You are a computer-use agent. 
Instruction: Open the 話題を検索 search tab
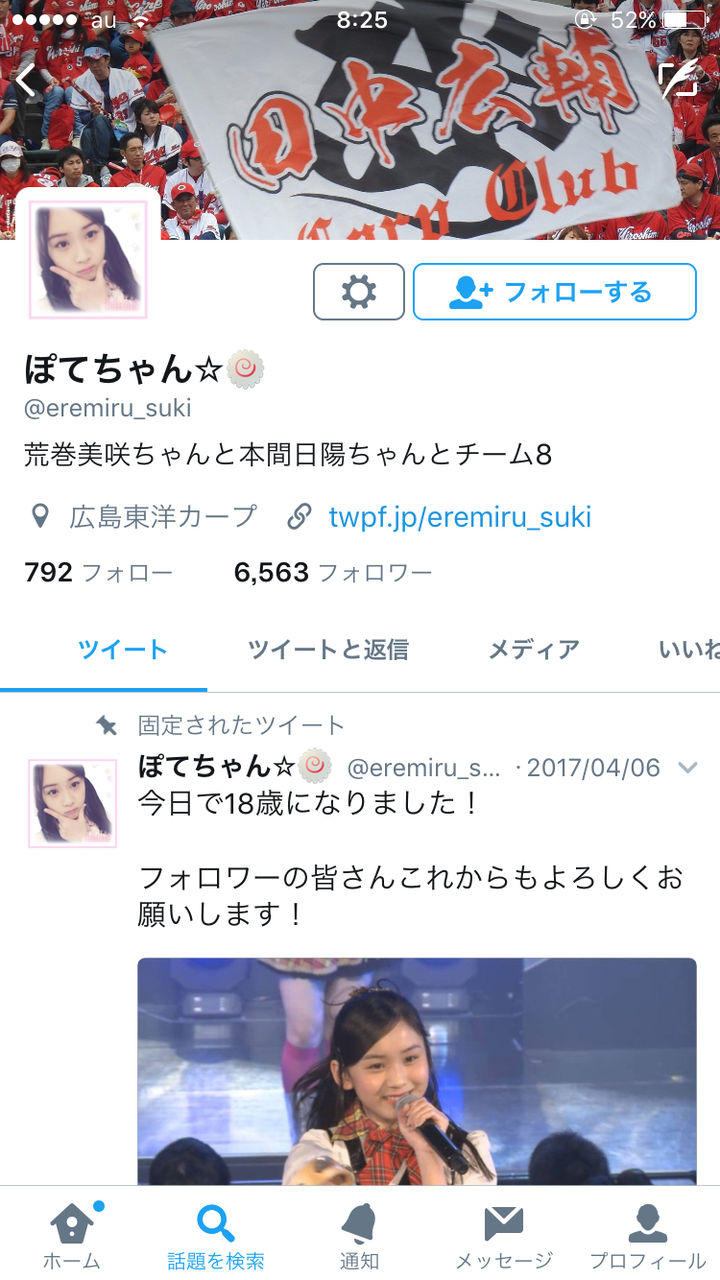(216, 1235)
